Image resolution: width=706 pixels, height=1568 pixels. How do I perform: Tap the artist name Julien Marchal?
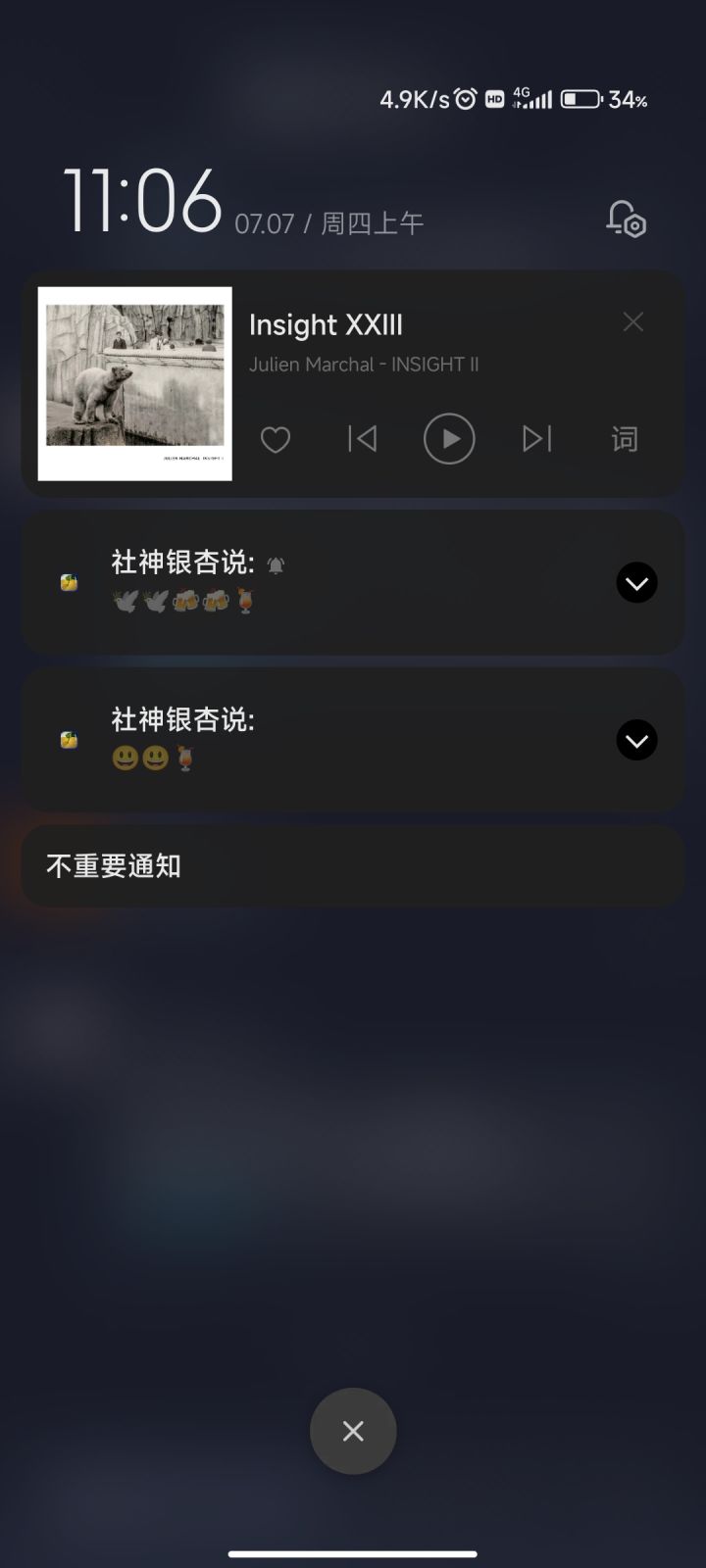pos(364,364)
